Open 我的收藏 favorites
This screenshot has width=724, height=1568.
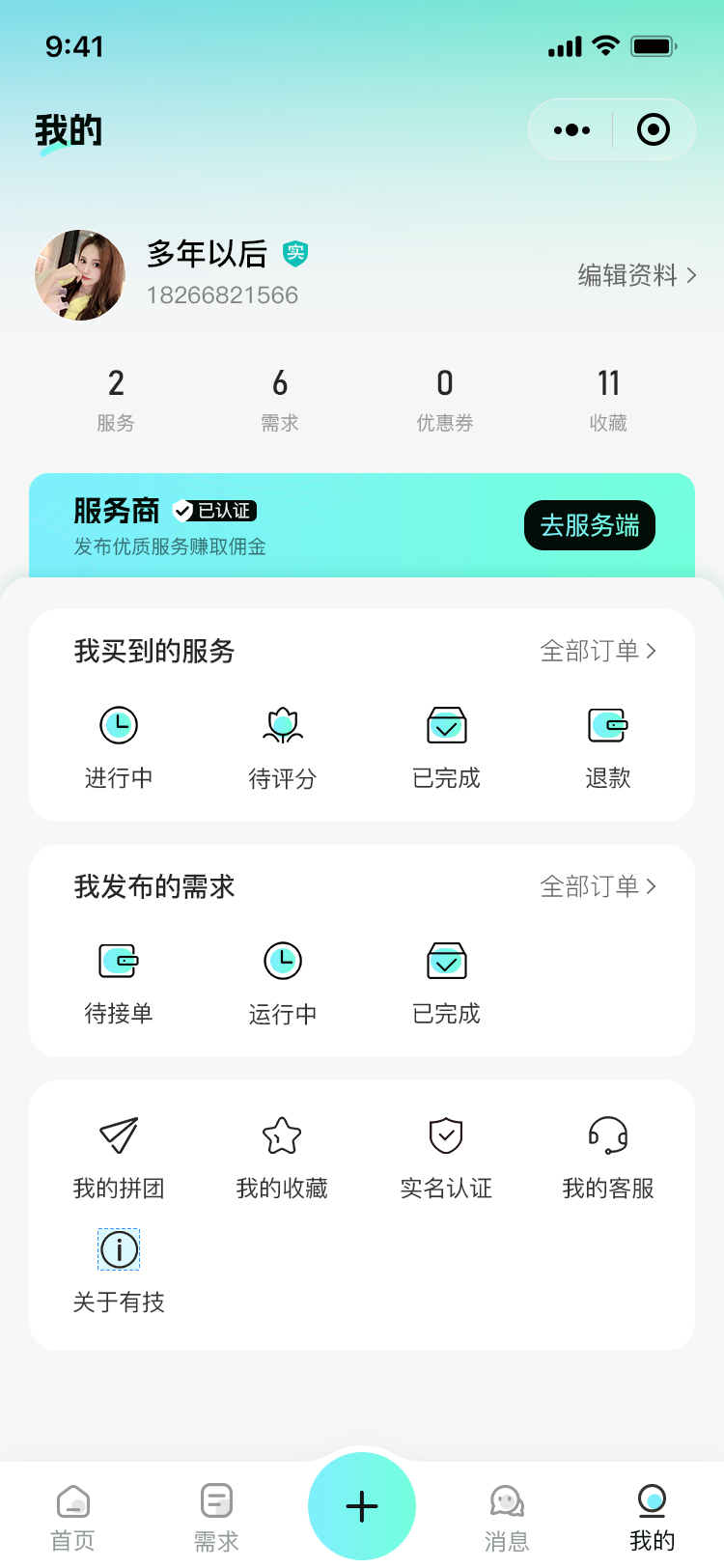[x=282, y=1155]
